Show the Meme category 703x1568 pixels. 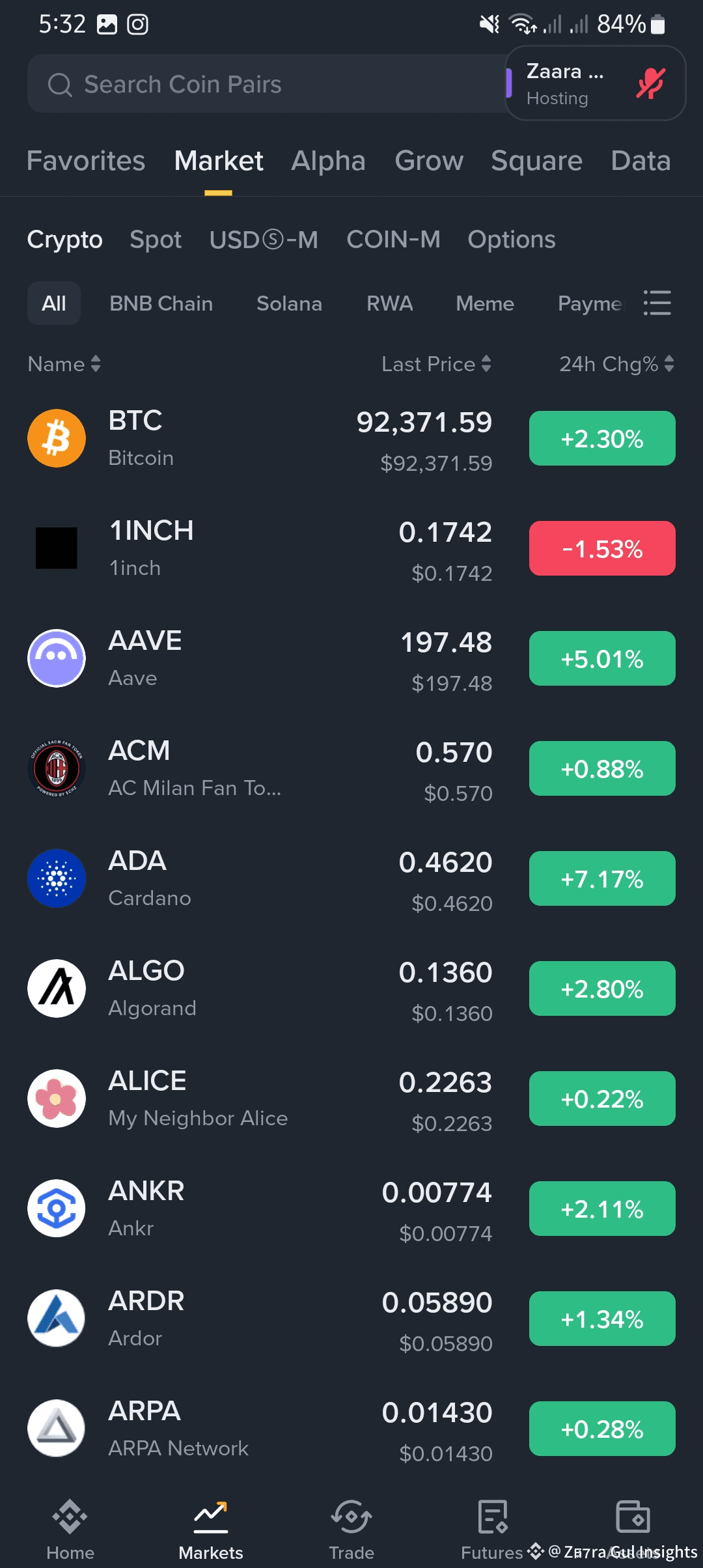click(x=485, y=303)
